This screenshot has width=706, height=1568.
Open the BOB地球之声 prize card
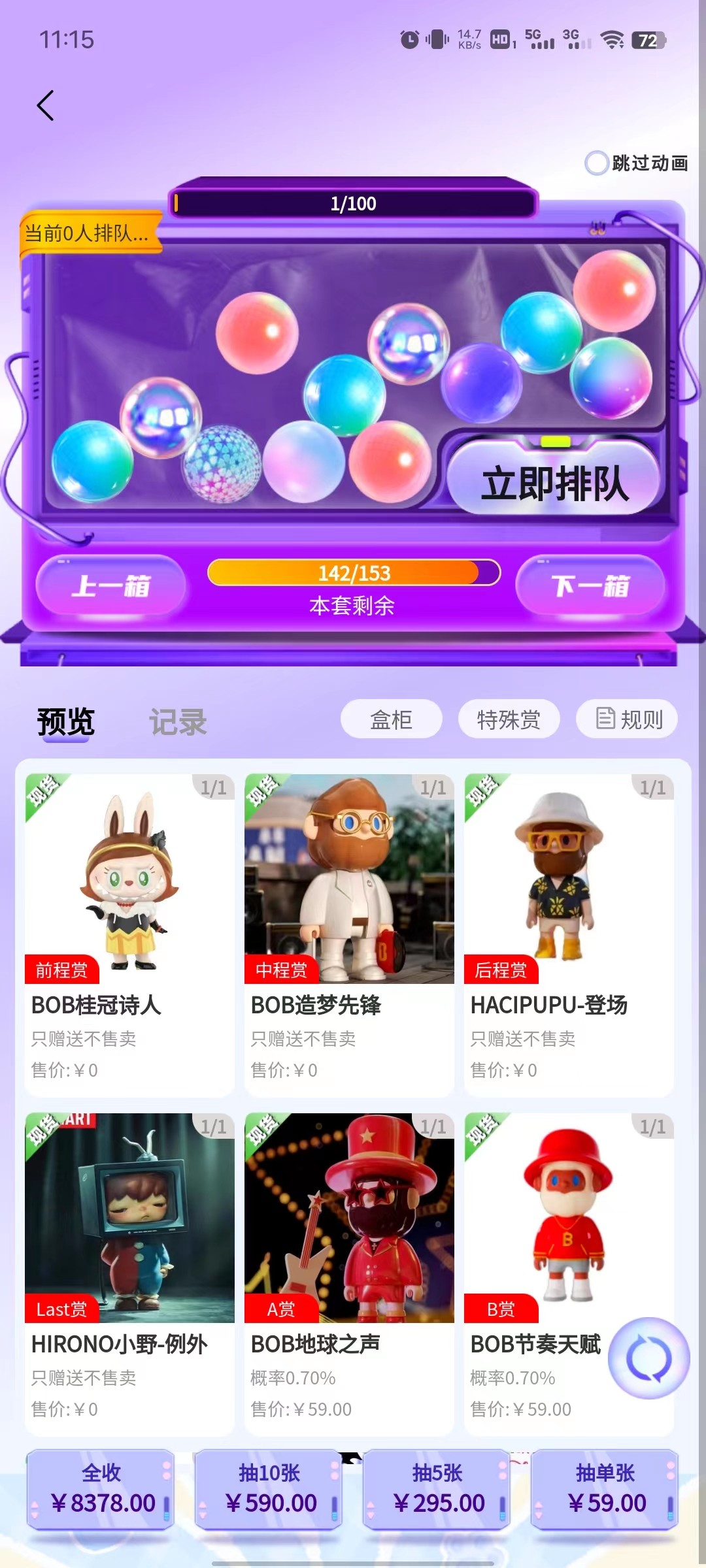(349, 1267)
